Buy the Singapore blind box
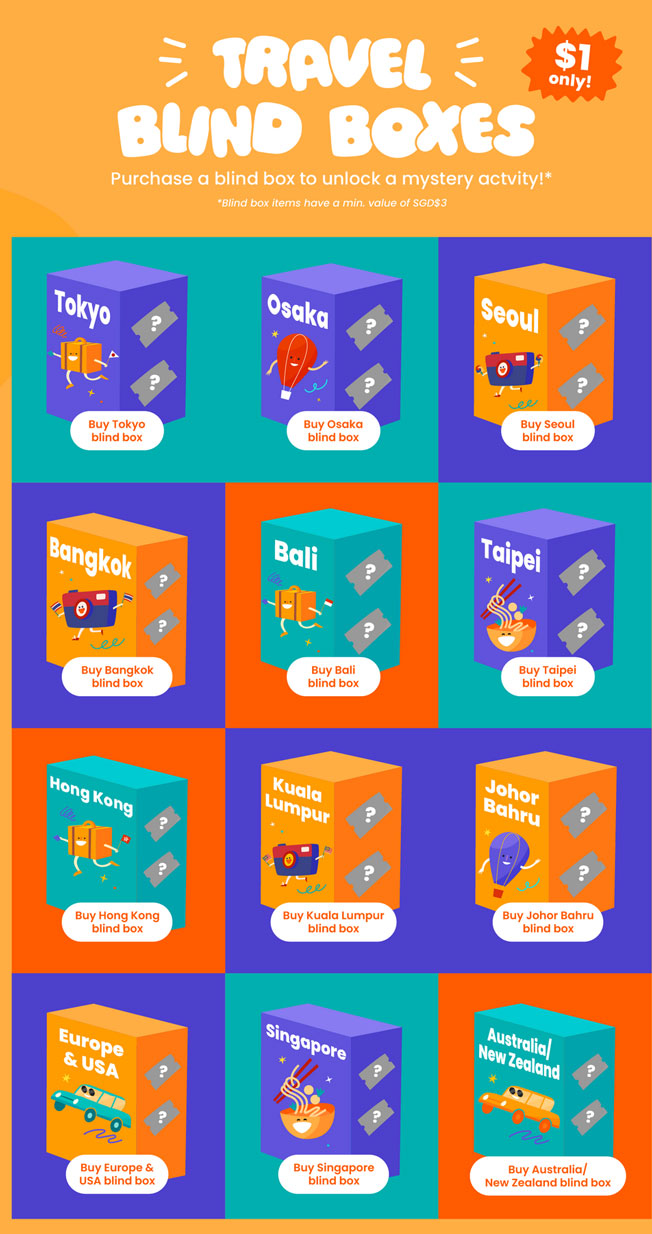This screenshot has width=652, height=1234. [333, 1174]
